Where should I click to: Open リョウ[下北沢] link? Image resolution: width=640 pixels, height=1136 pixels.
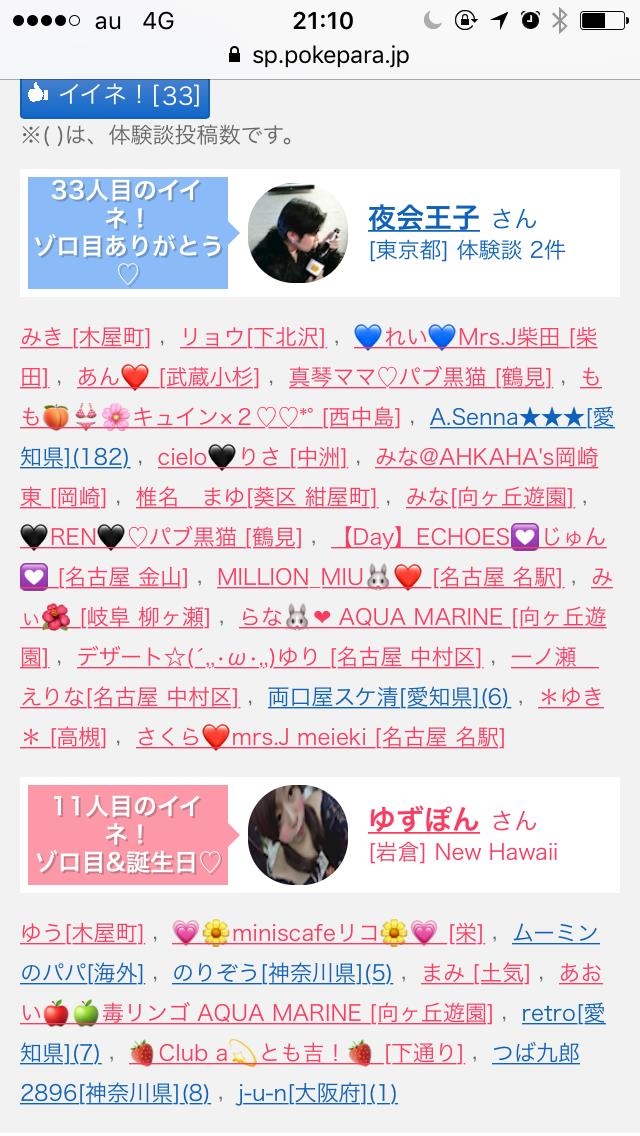[253, 337]
